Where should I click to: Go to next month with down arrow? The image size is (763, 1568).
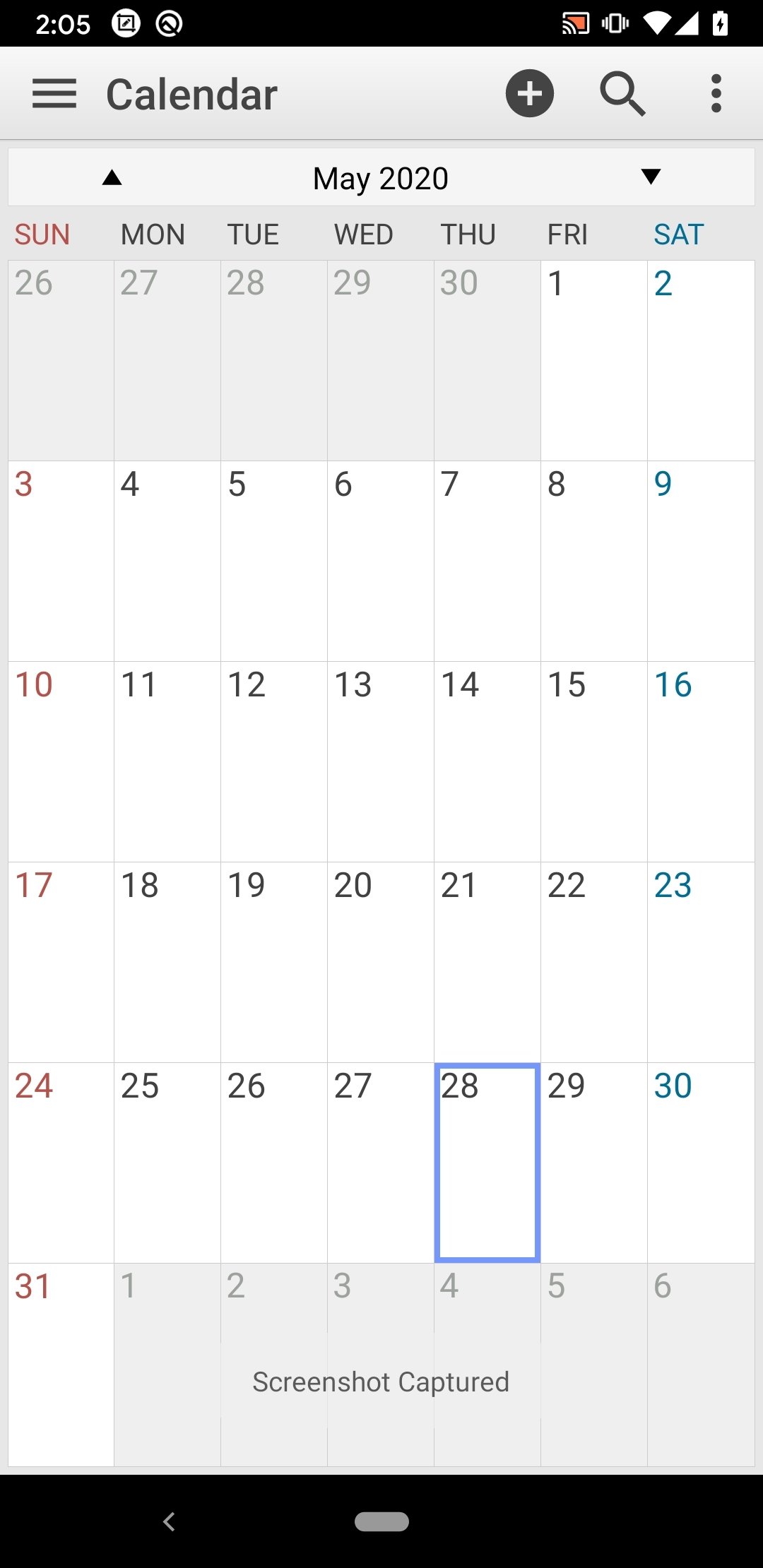(651, 177)
